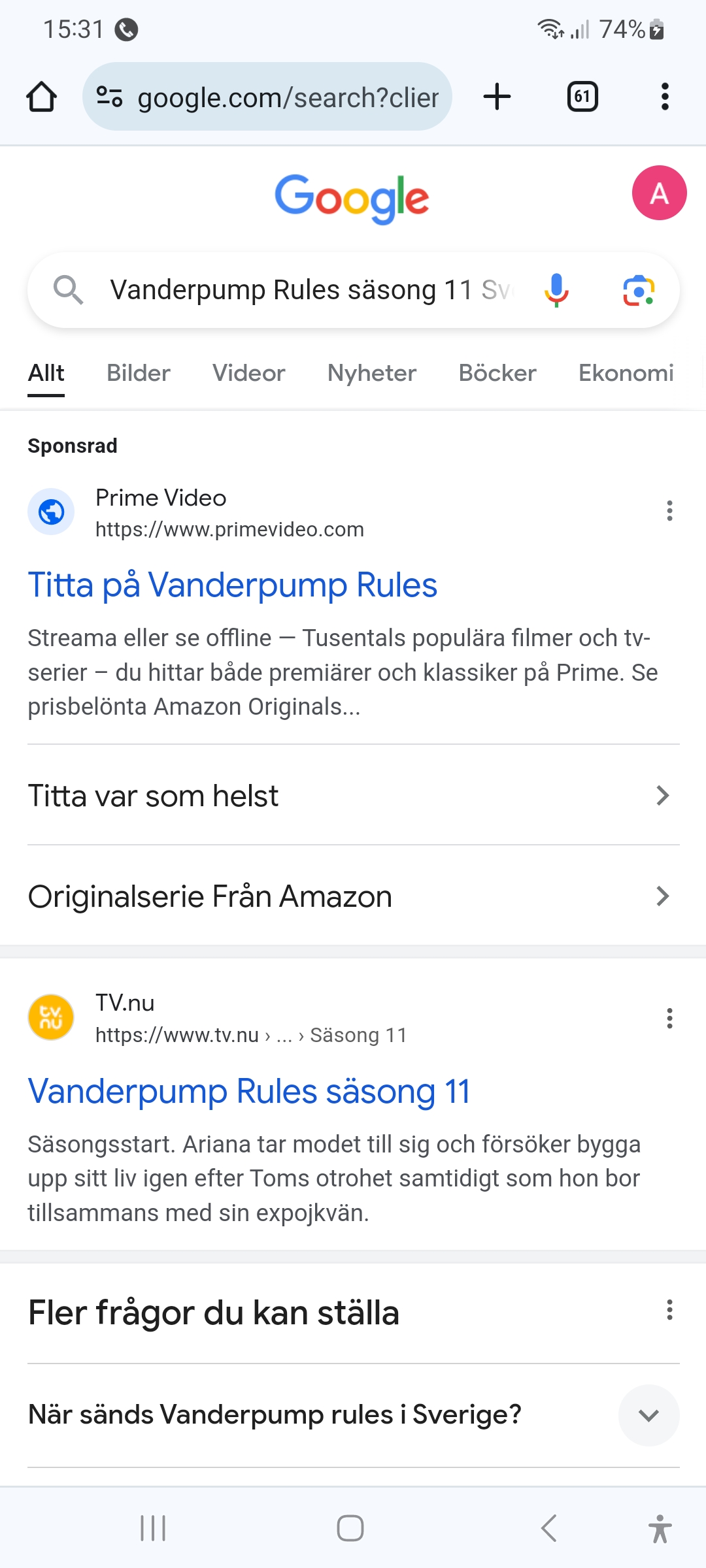Switch to the Nyheter tab

pos(372,373)
